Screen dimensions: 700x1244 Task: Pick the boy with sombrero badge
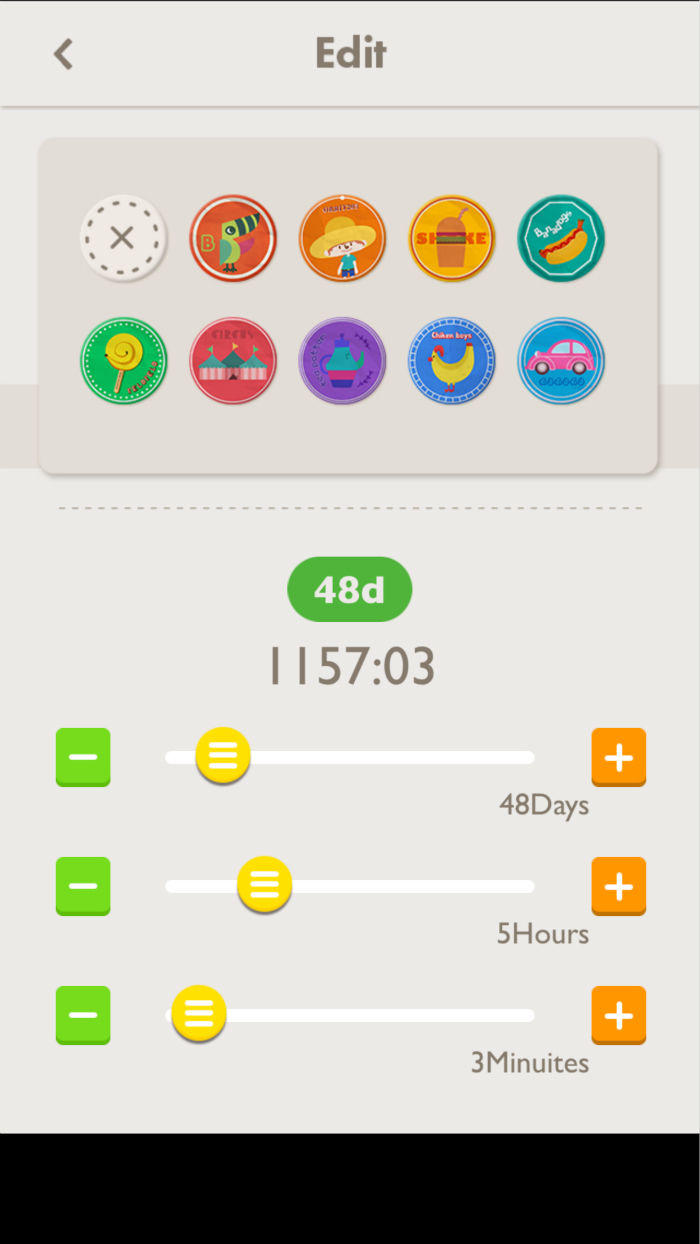pyautogui.click(x=342, y=238)
